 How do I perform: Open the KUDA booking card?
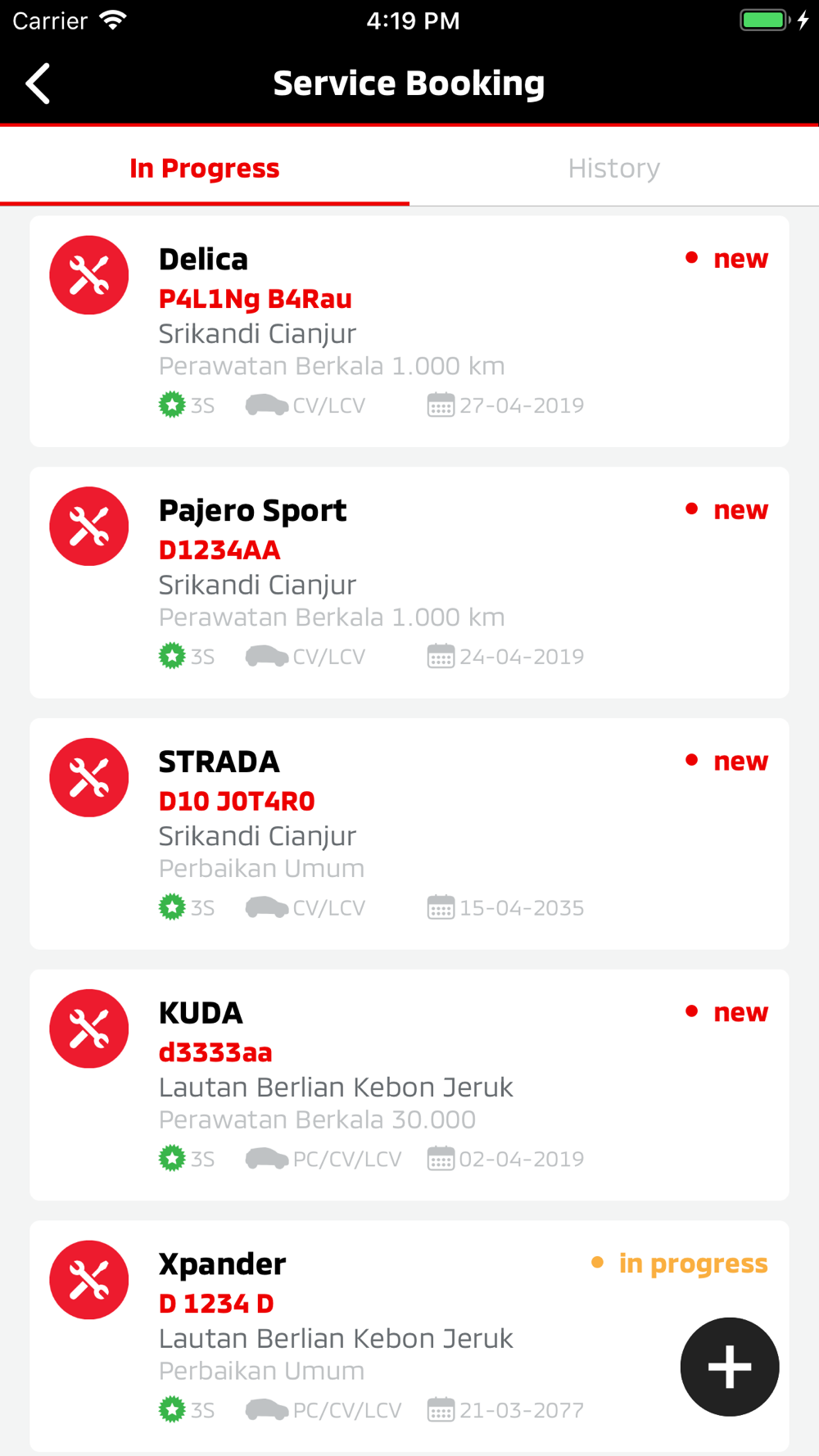[x=409, y=1086]
